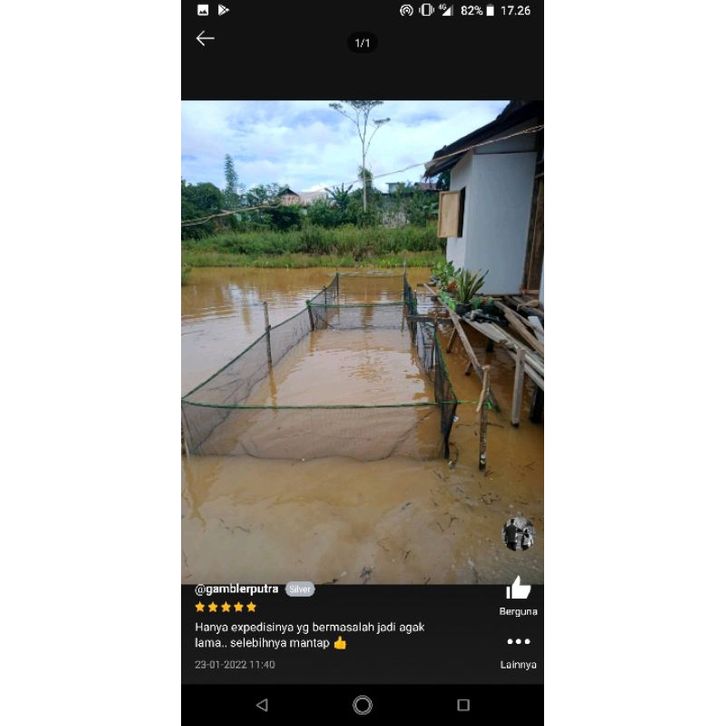Open the reviewer's round profile avatar

pyautogui.click(x=518, y=533)
